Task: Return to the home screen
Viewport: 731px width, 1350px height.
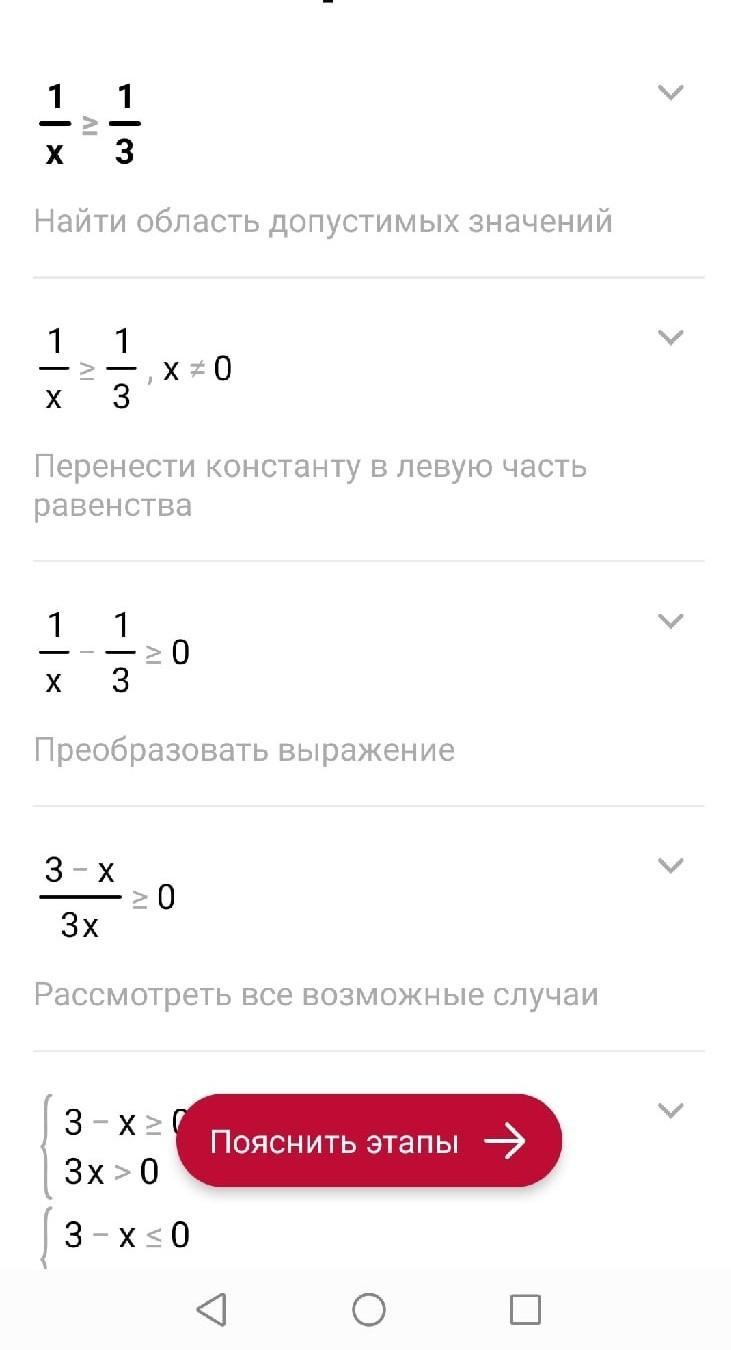Action: click(369, 1309)
